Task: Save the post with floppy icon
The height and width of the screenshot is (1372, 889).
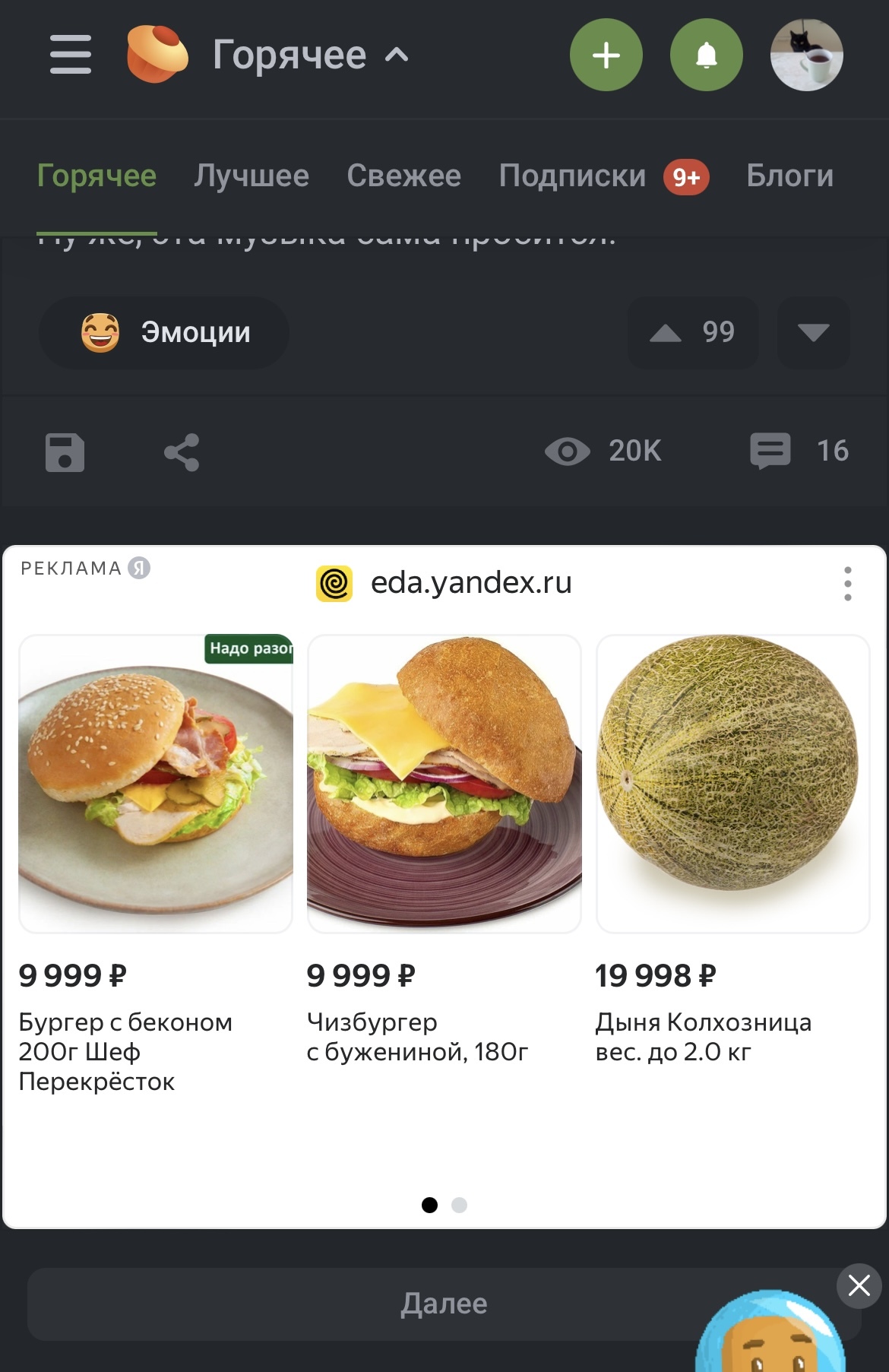Action: tap(65, 453)
